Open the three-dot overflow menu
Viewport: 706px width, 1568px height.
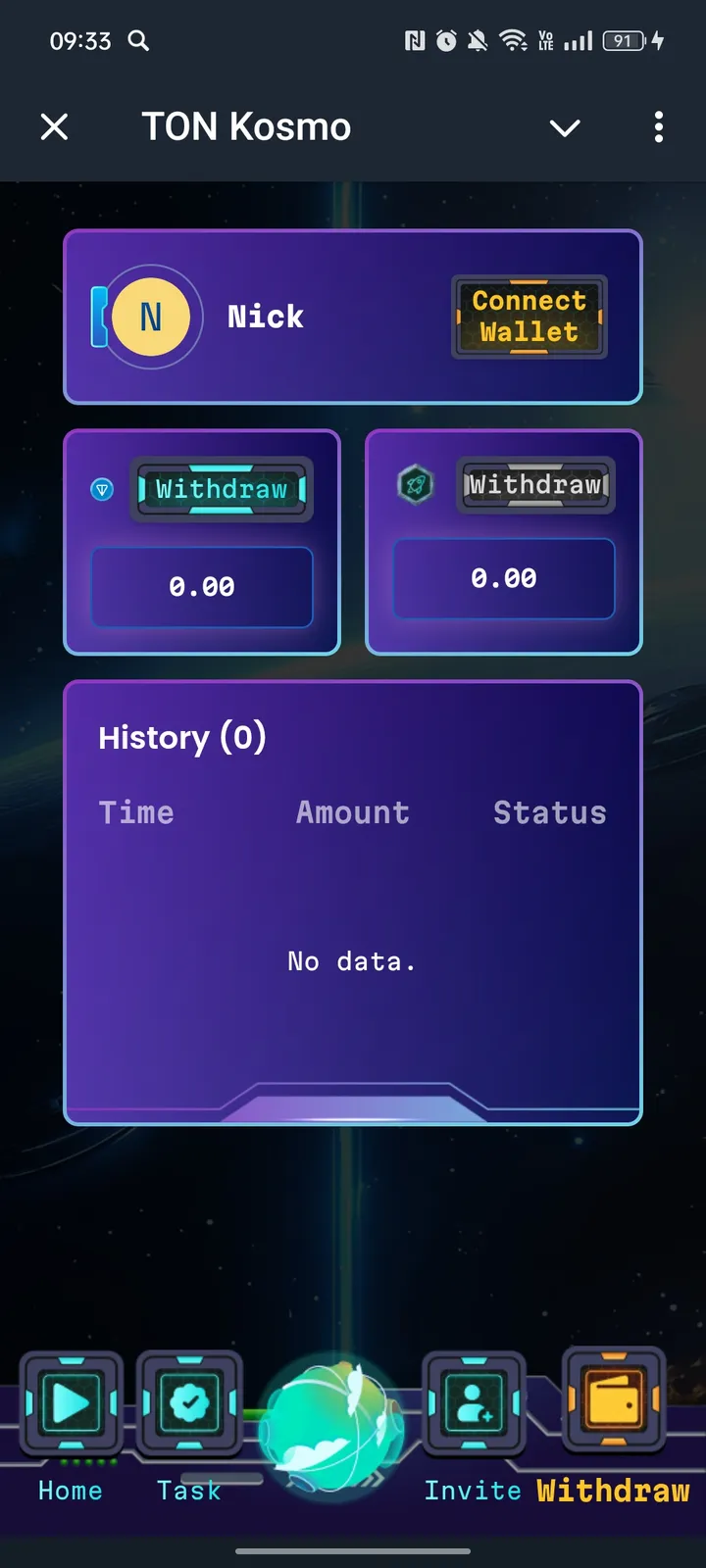658,126
